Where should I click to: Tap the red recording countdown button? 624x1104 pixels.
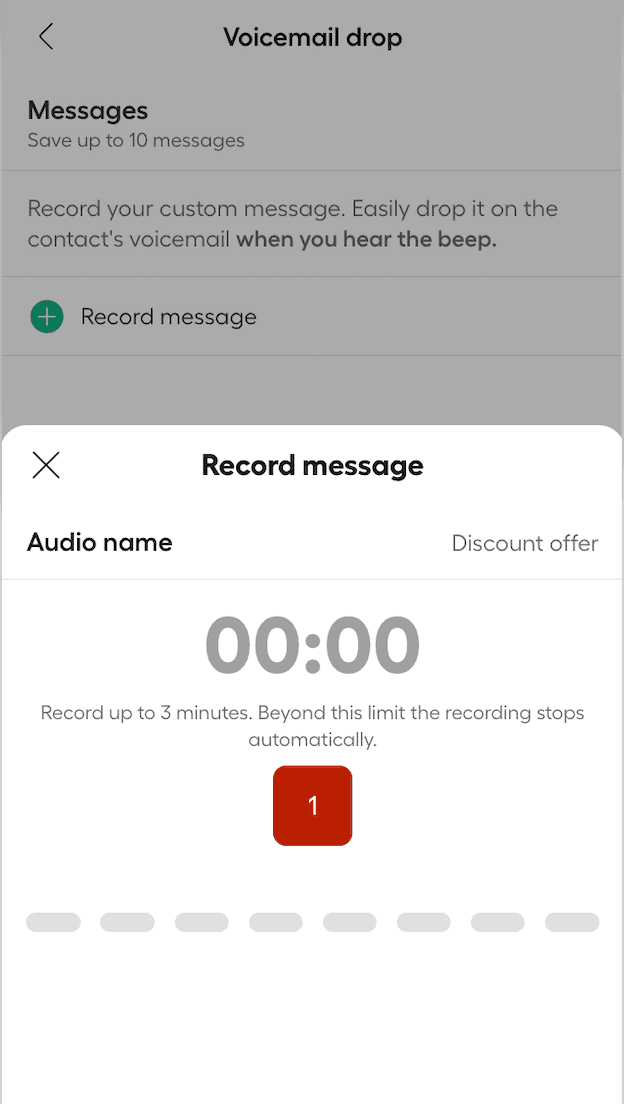coord(312,806)
